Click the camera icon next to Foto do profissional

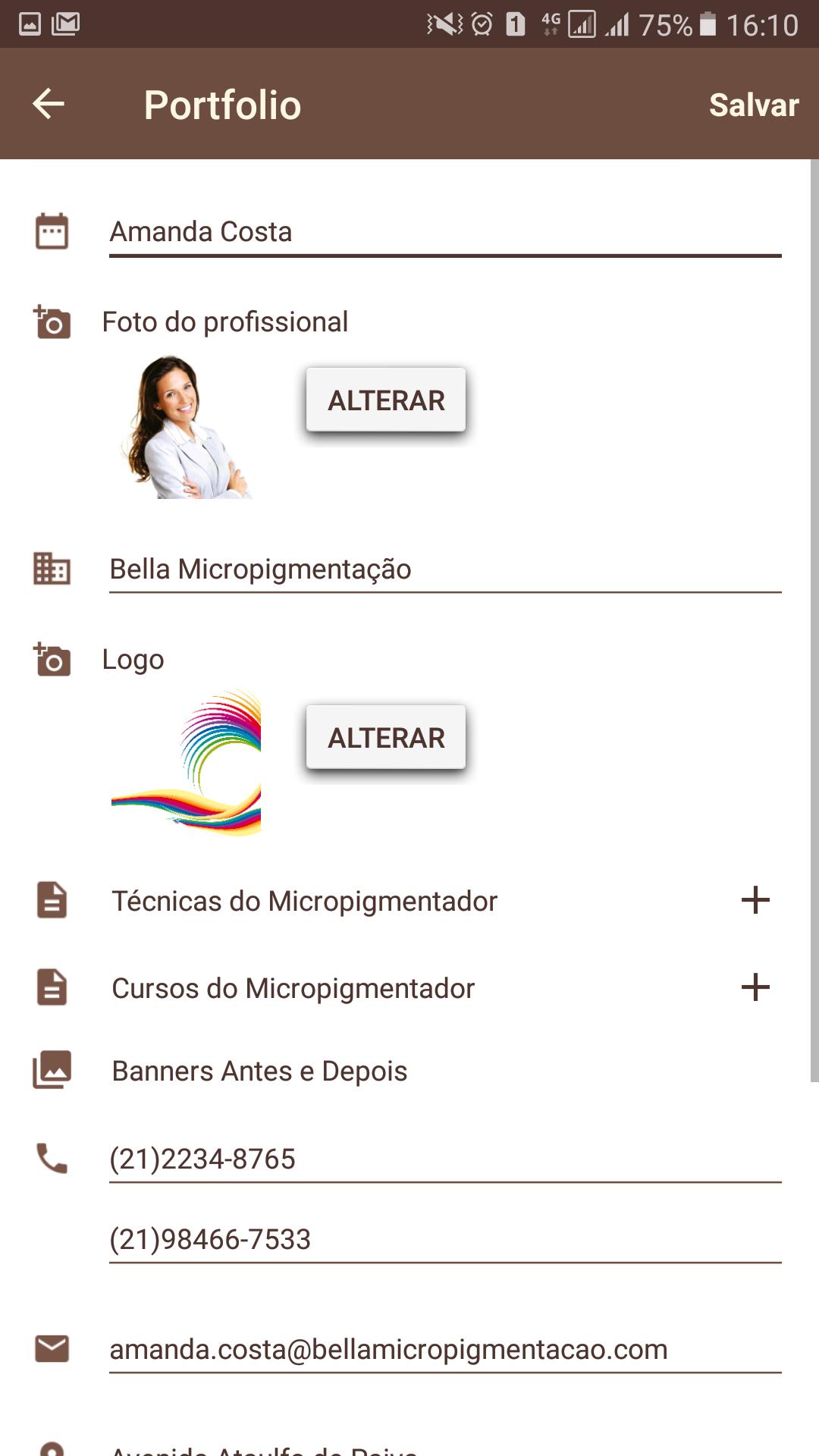pos(52,322)
